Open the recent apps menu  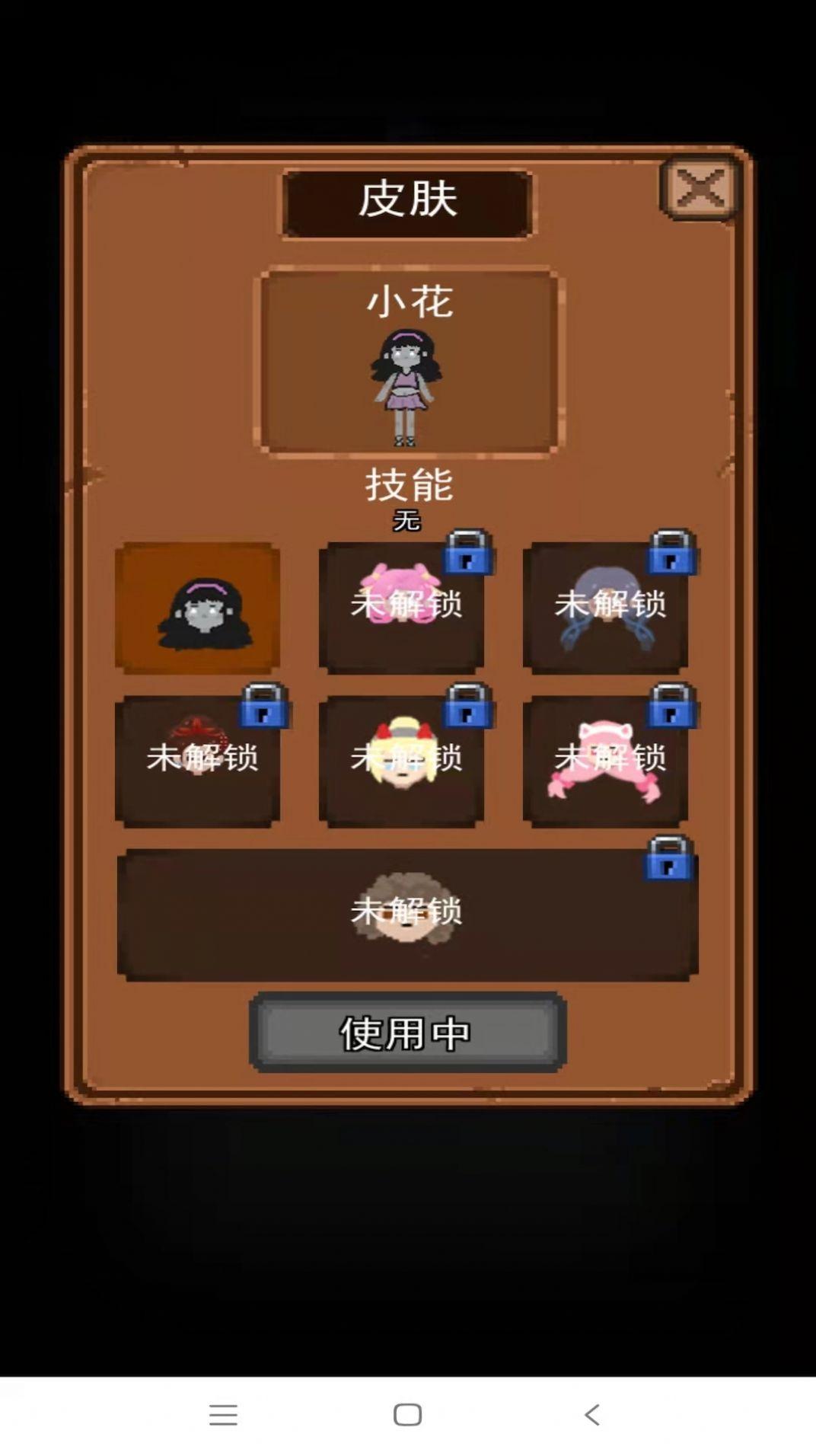point(223,1415)
